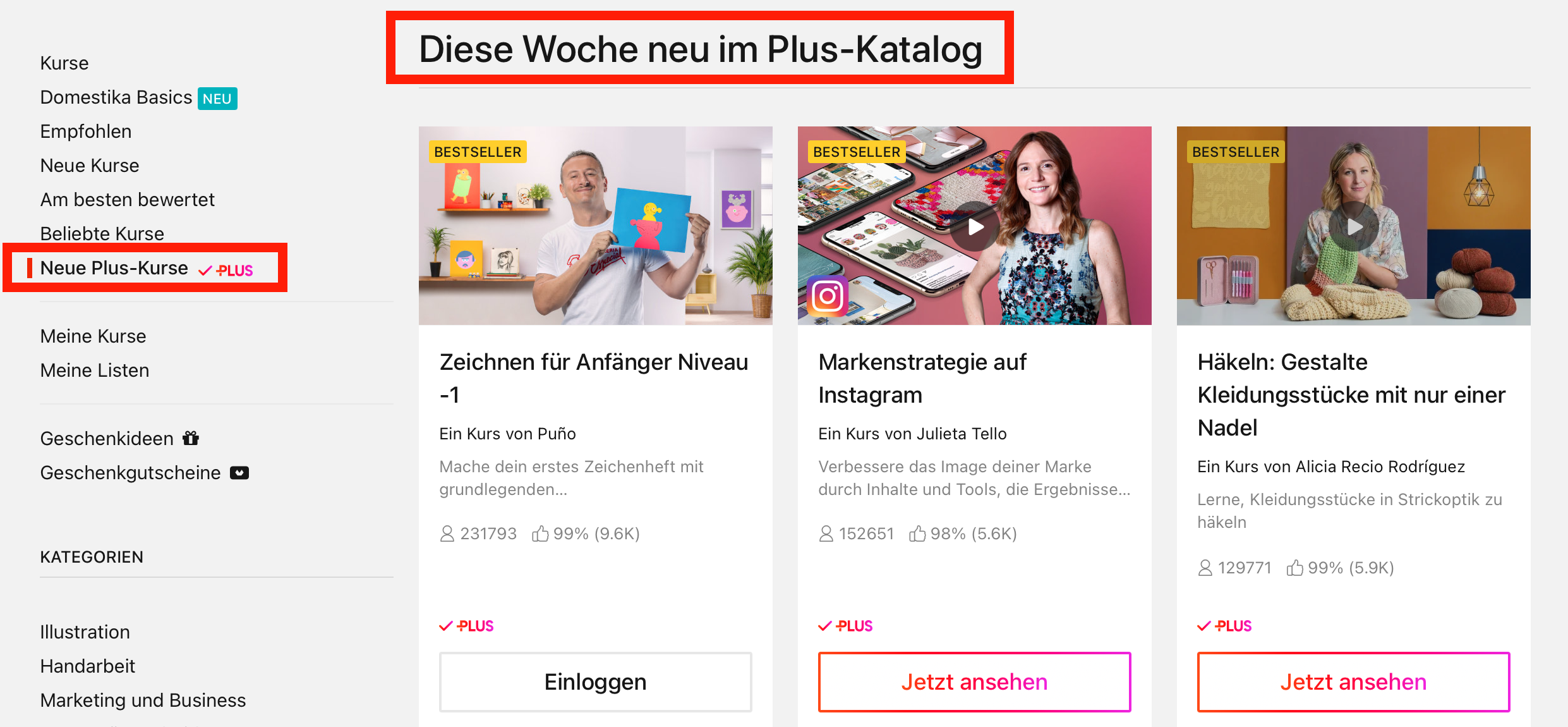This screenshot has height=727, width=1568.
Task: Open Beliebte Kurse list
Action: 102,233
